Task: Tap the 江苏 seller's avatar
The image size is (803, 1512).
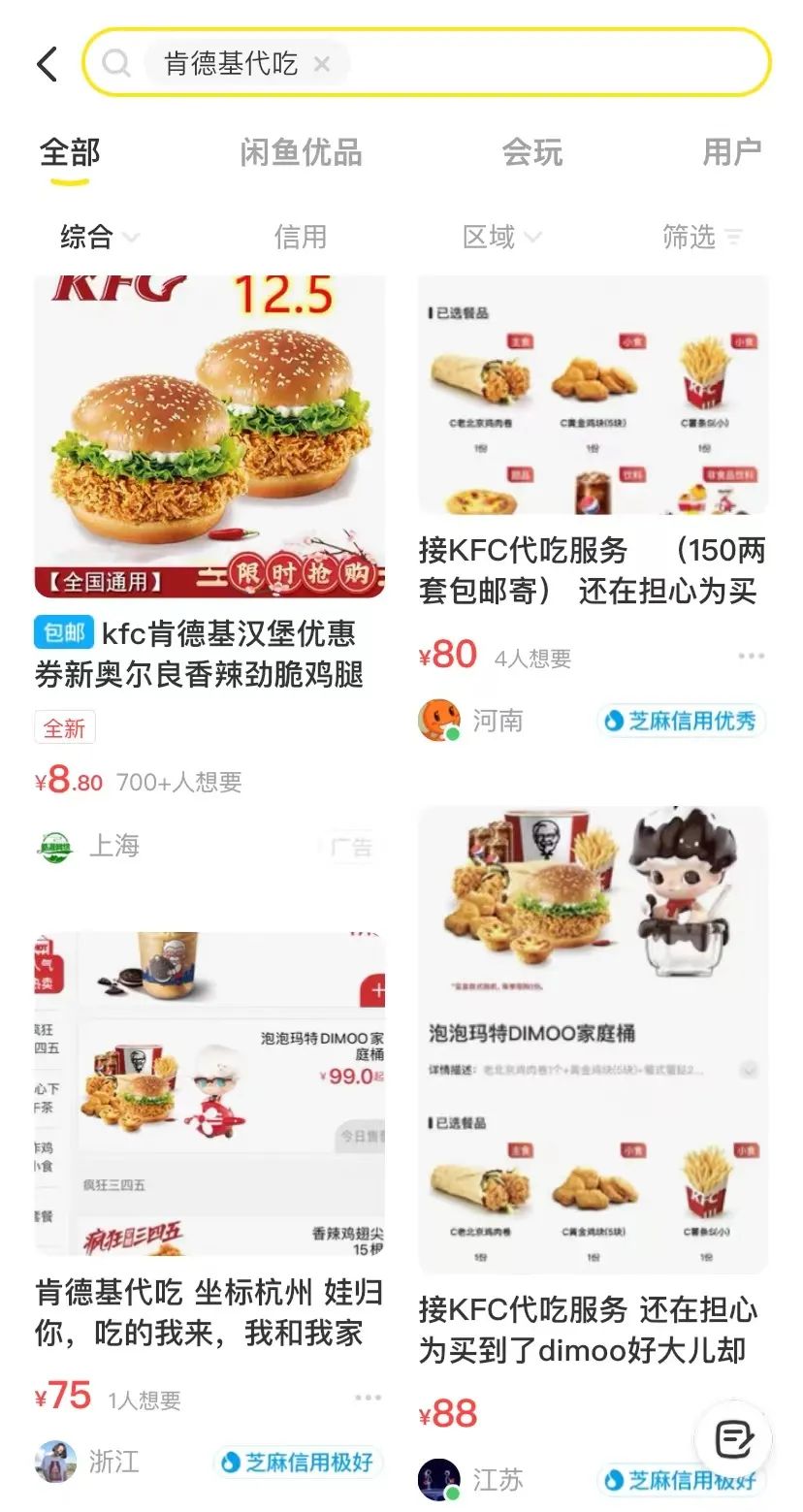Action: (439, 1479)
